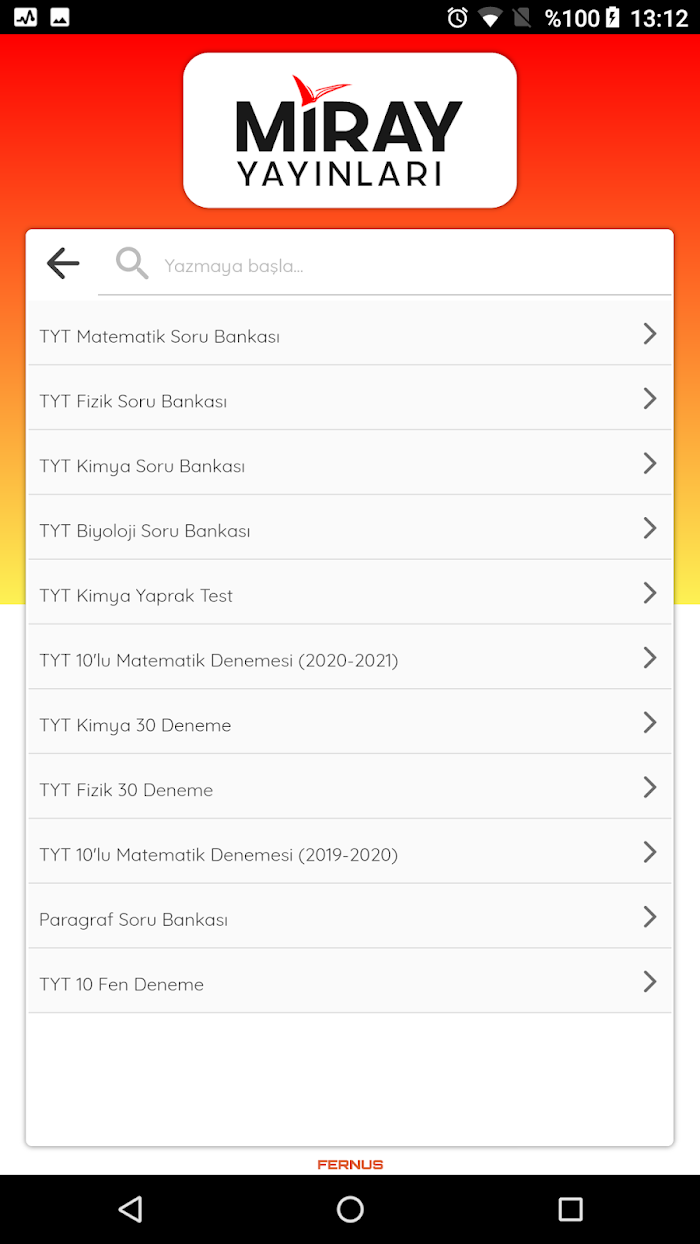Viewport: 700px width, 1244px height.
Task: Open TYT 10 Fen Deneme
Action: coord(350,982)
